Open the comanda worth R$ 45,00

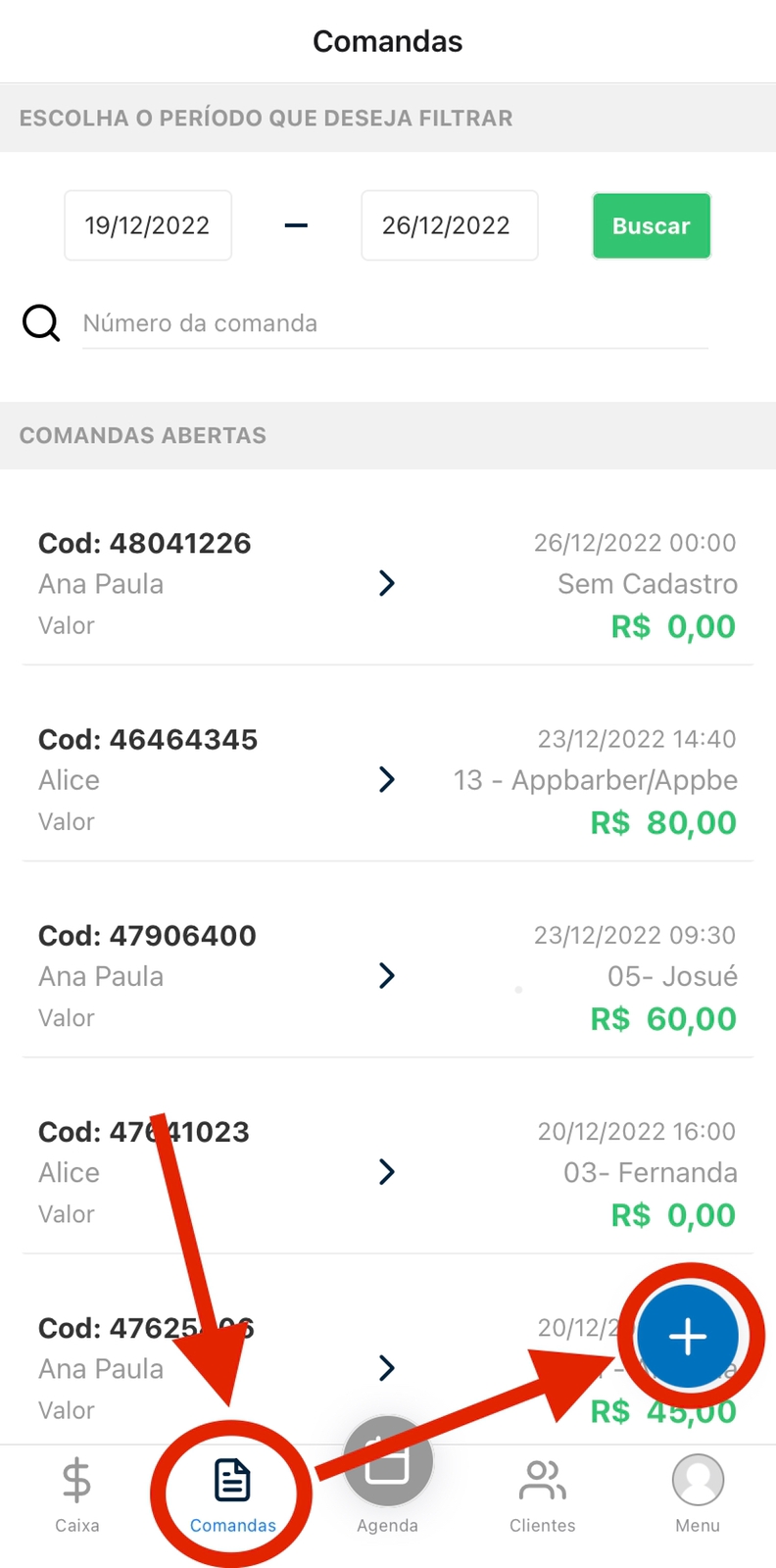click(387, 1368)
